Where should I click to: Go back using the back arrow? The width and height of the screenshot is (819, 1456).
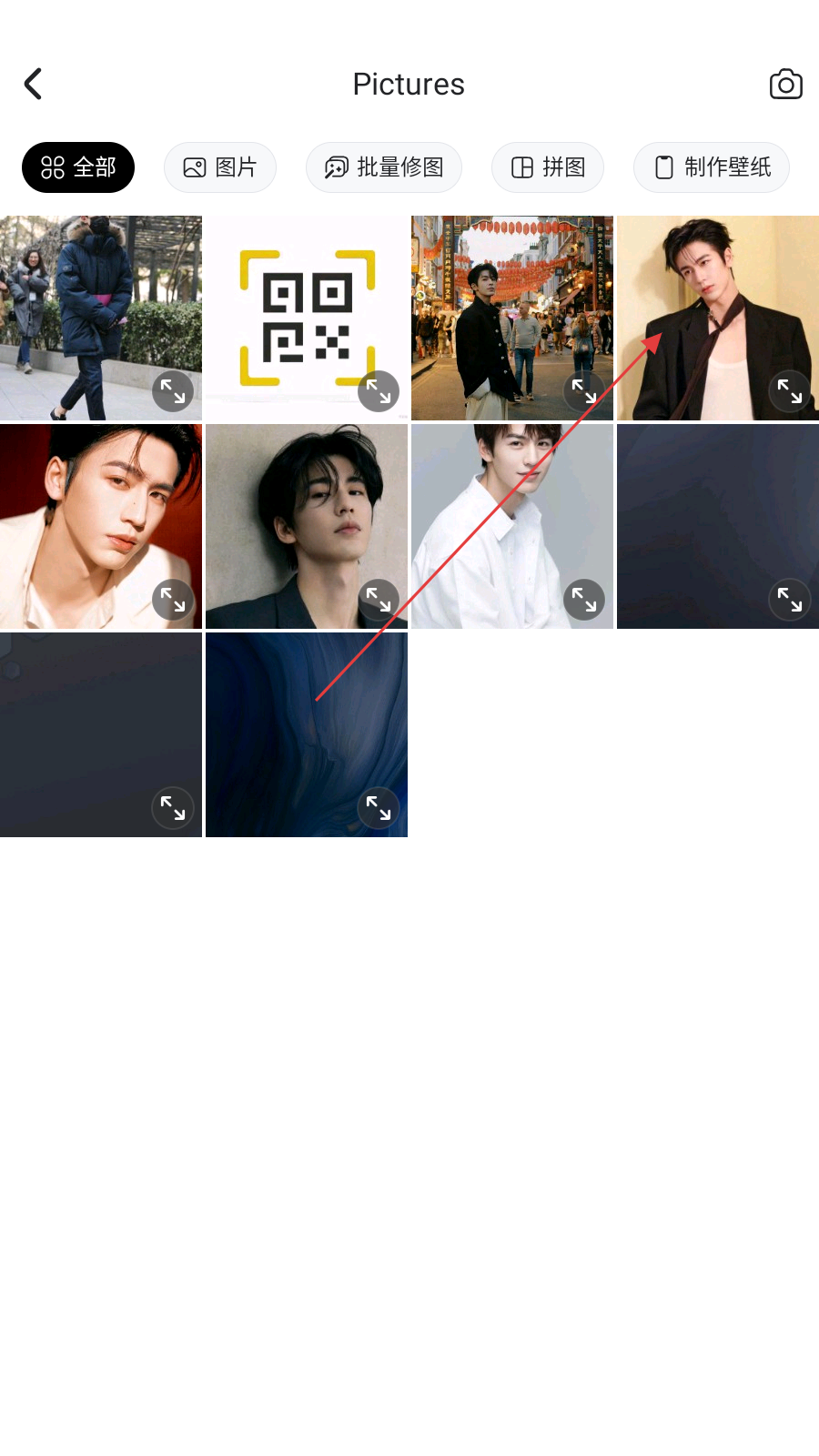pos(34,84)
